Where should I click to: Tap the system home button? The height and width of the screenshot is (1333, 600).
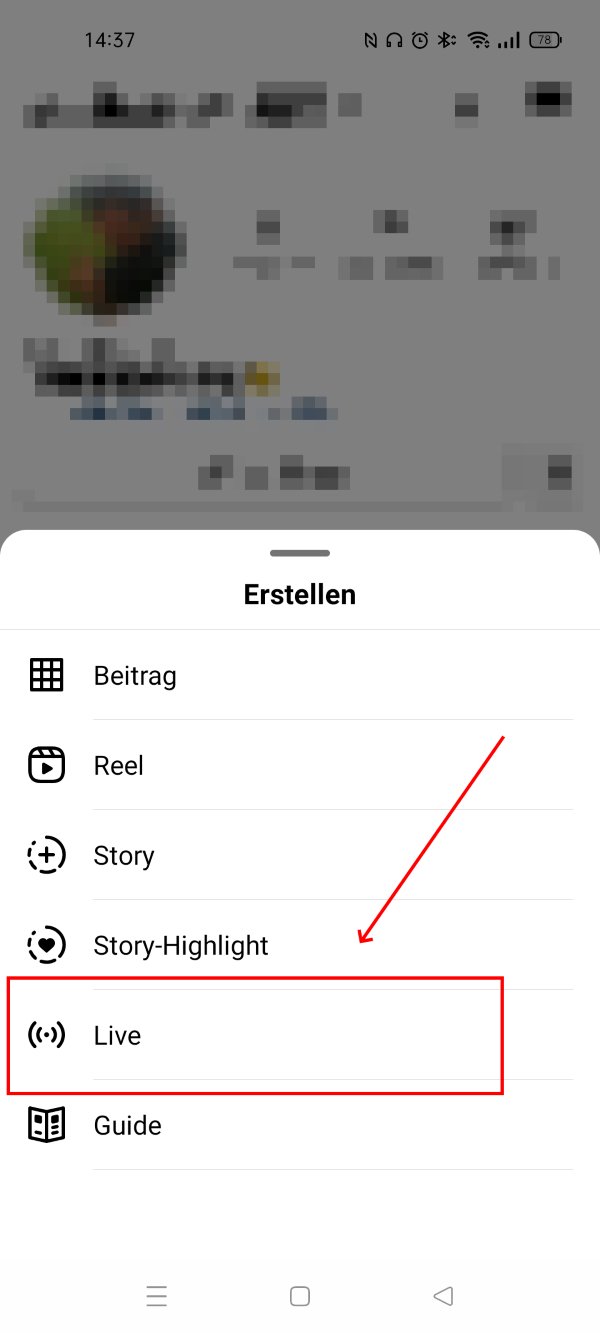(300, 1296)
